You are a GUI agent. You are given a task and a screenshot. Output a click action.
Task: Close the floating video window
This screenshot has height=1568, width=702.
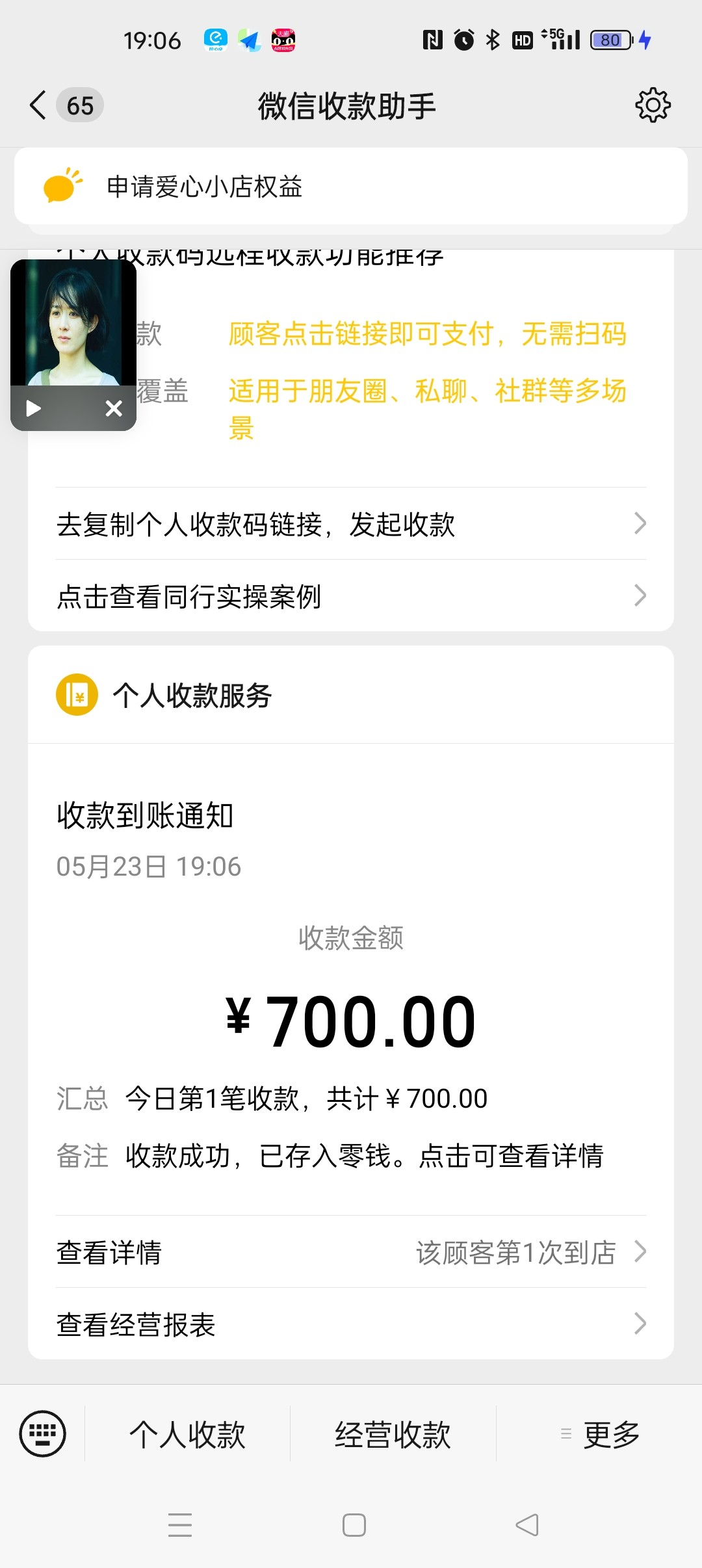click(x=114, y=408)
